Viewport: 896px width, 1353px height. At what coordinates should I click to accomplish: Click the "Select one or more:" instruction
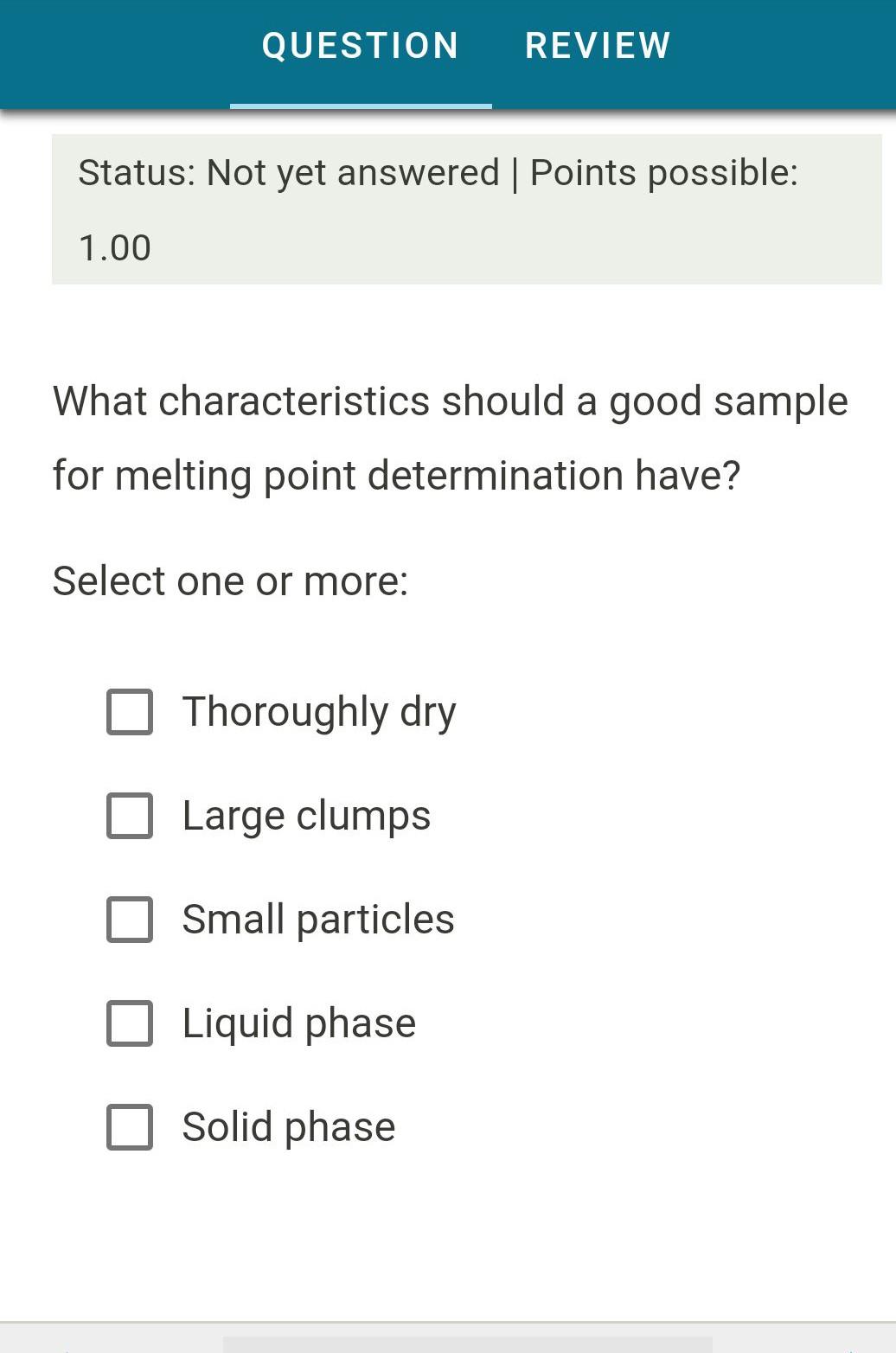click(232, 580)
